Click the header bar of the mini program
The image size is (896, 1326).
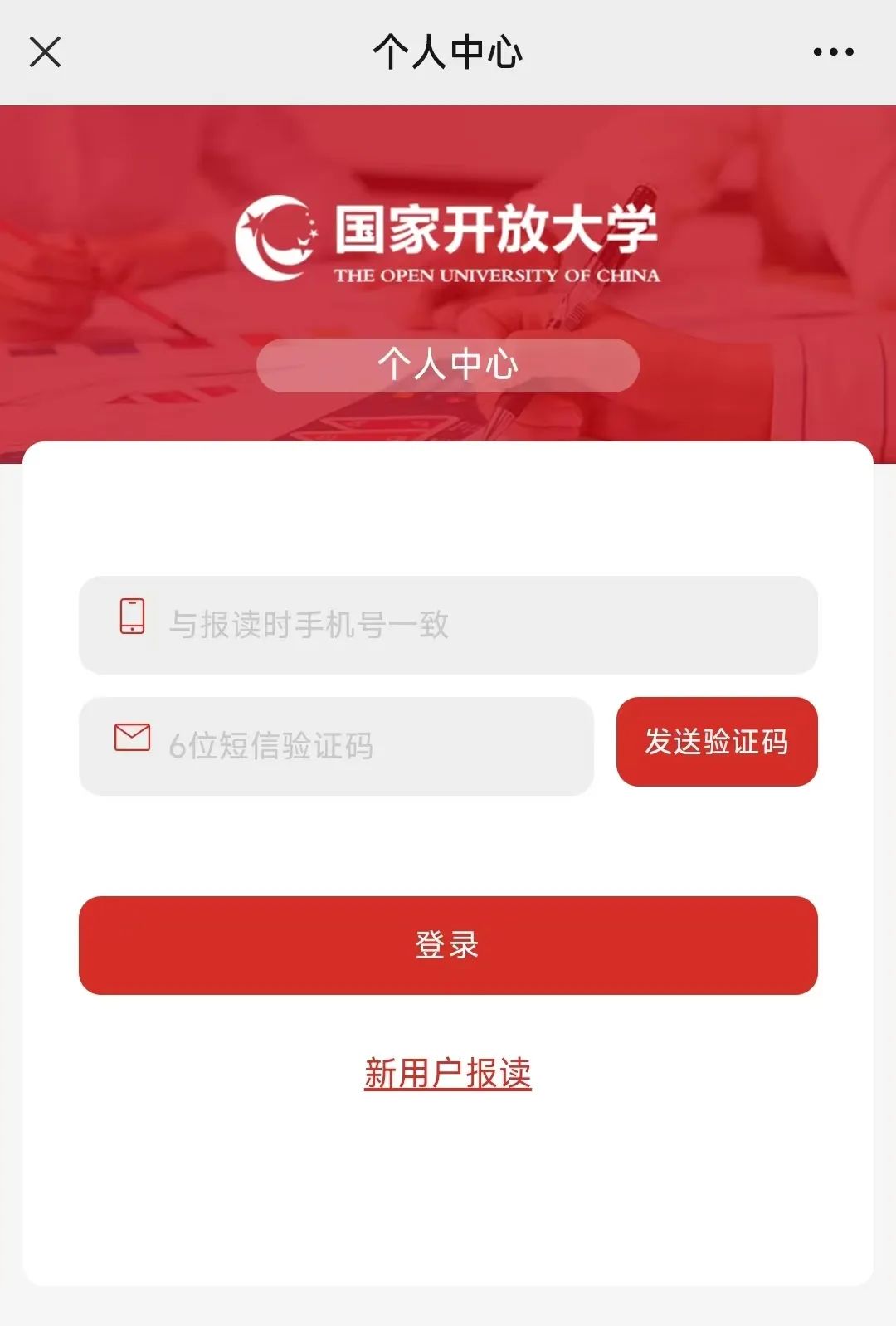coord(448,51)
